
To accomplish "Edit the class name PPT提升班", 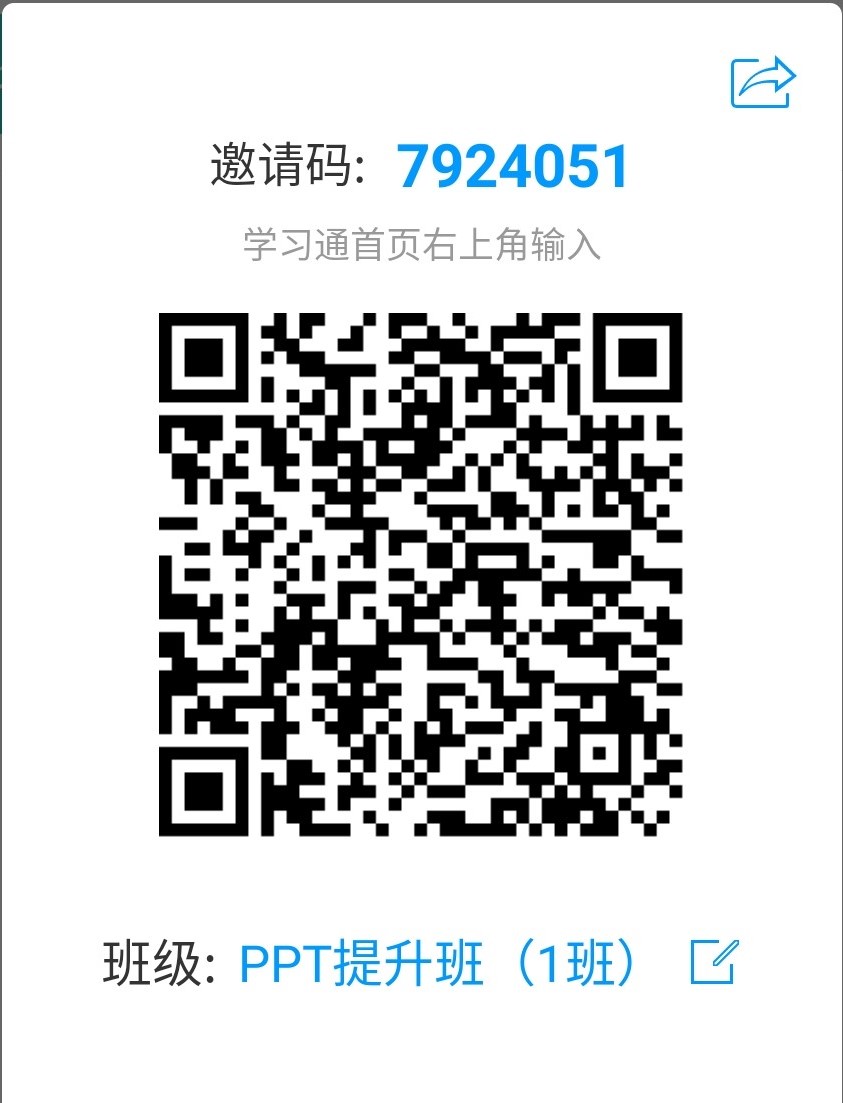I will click(714, 962).
